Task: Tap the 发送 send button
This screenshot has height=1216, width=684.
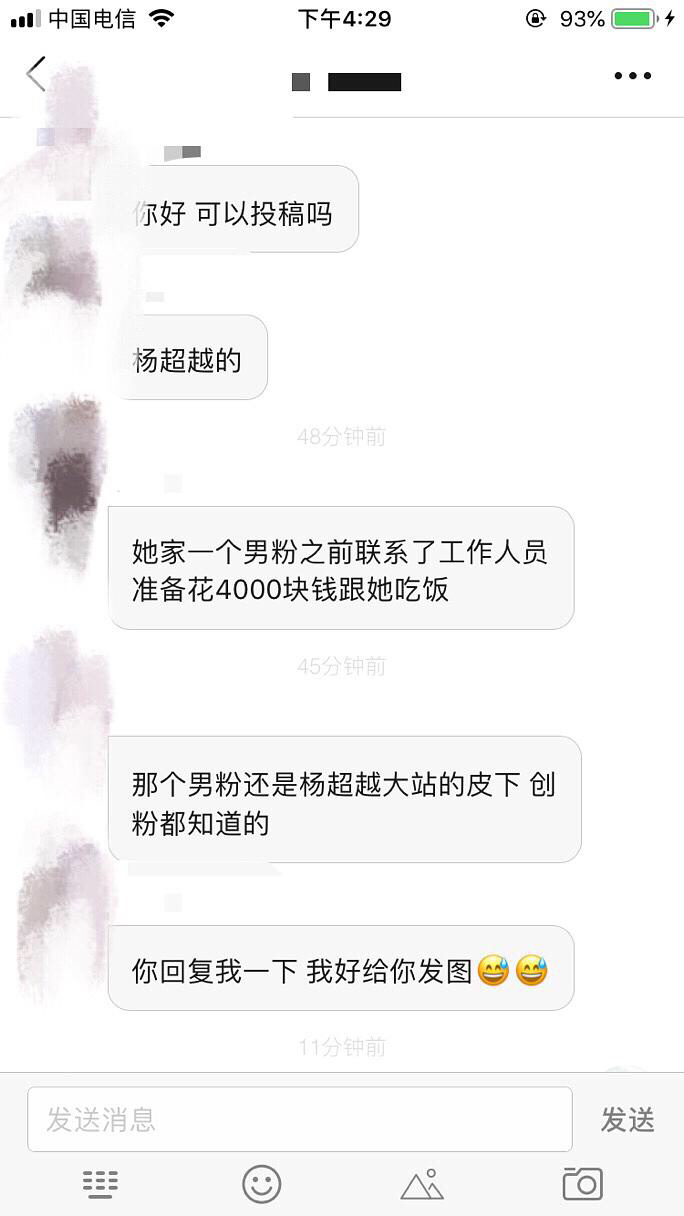Action: tap(627, 1120)
